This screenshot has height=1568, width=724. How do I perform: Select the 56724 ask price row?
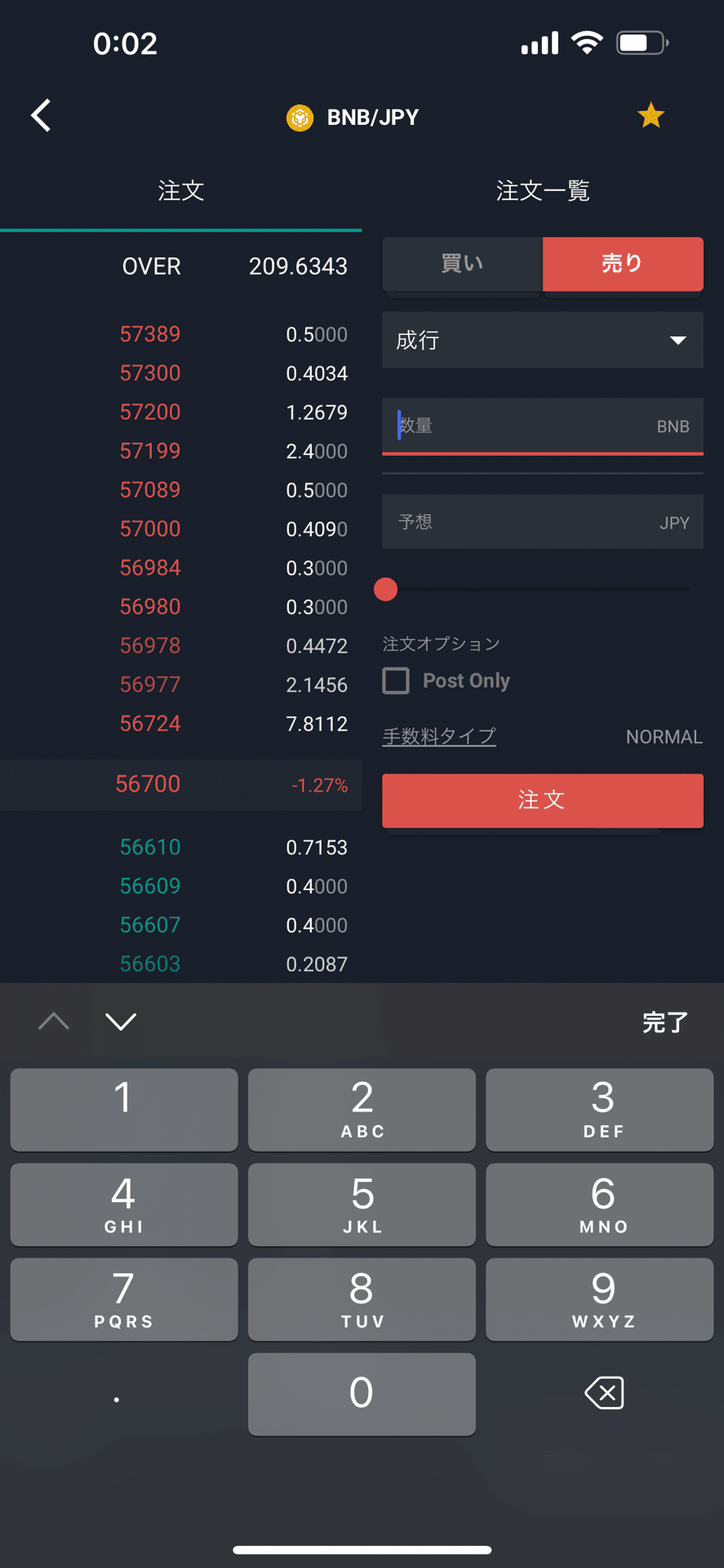(181, 724)
